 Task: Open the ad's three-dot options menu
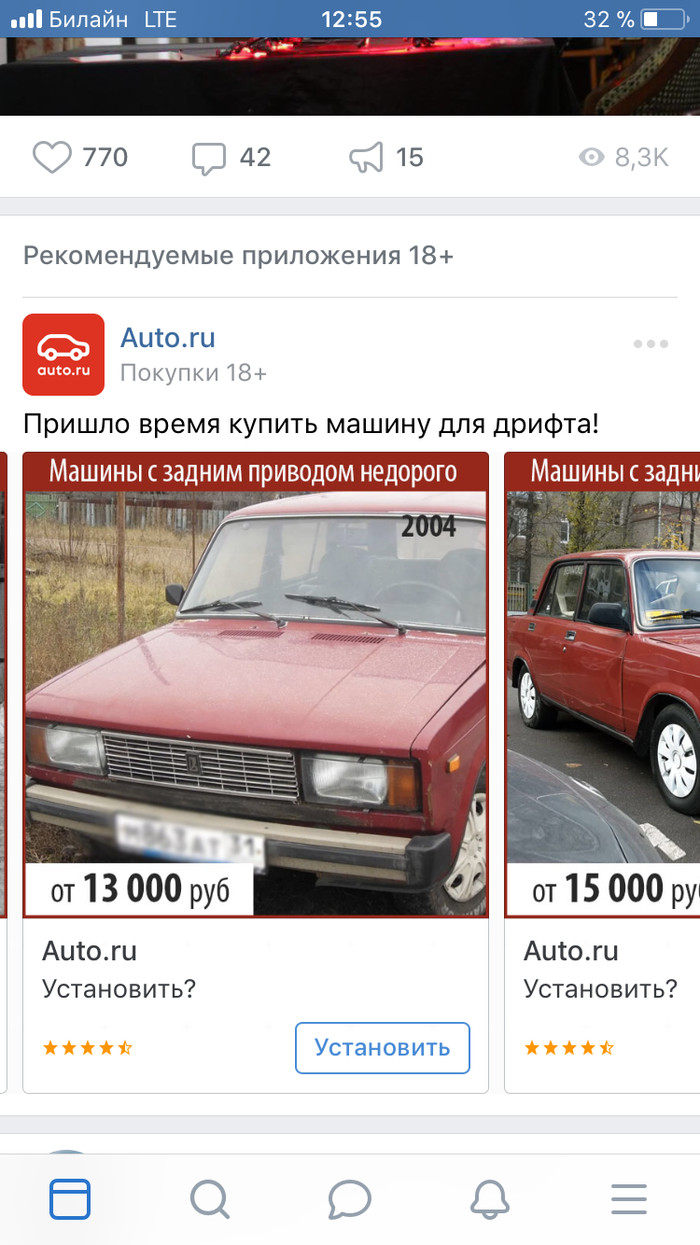(650, 344)
